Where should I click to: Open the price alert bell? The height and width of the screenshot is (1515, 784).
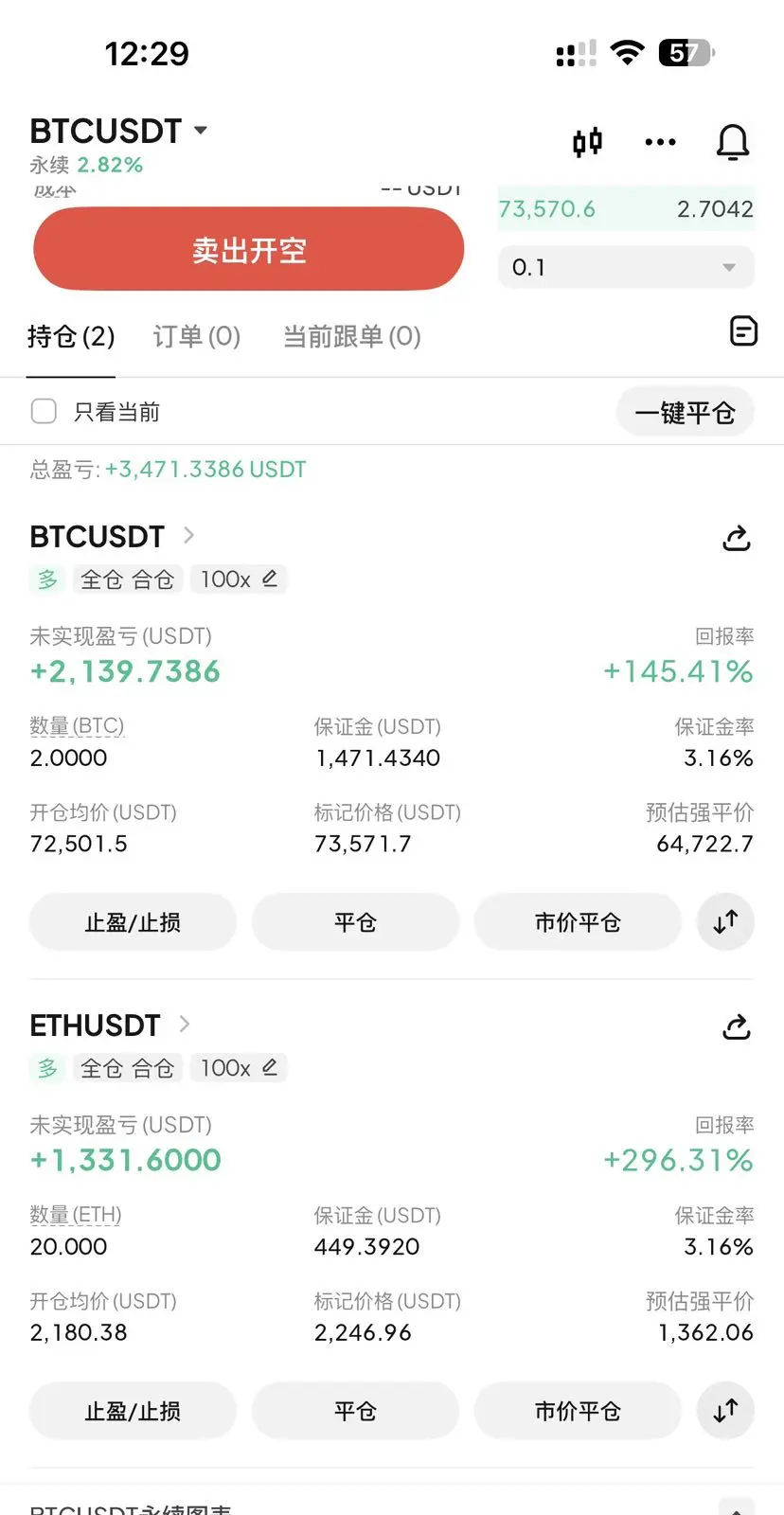pos(733,142)
